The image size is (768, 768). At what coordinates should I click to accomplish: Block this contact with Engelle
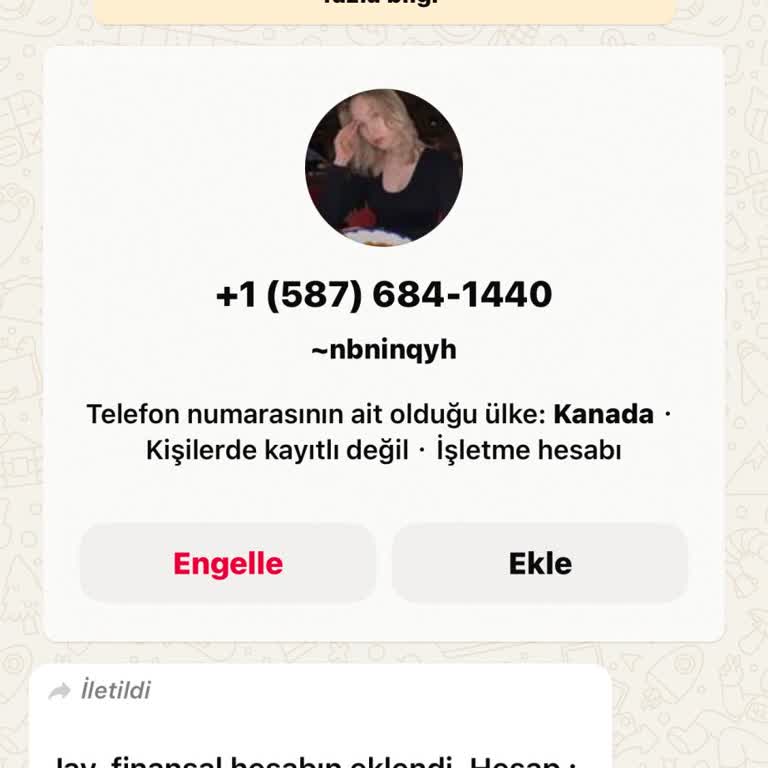coord(228,563)
